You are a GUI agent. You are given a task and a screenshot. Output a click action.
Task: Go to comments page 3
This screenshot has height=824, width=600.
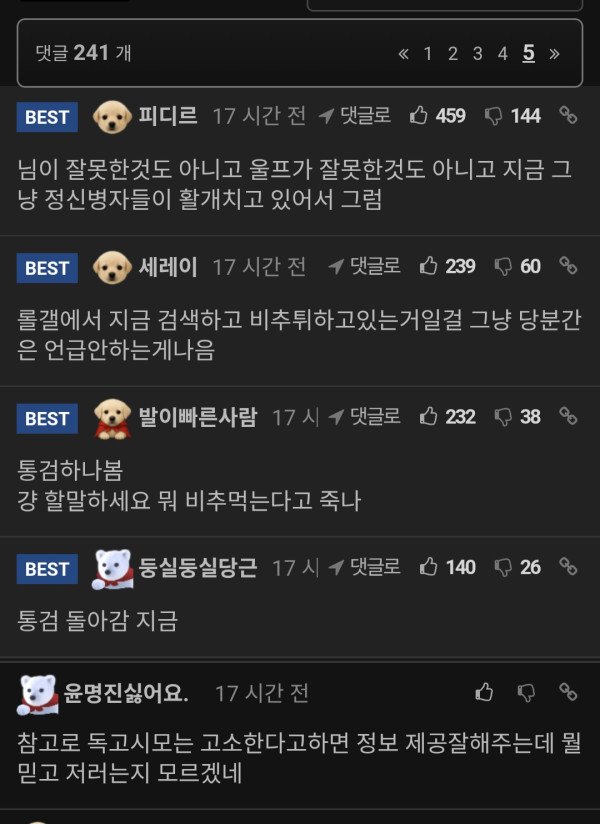[x=477, y=53]
